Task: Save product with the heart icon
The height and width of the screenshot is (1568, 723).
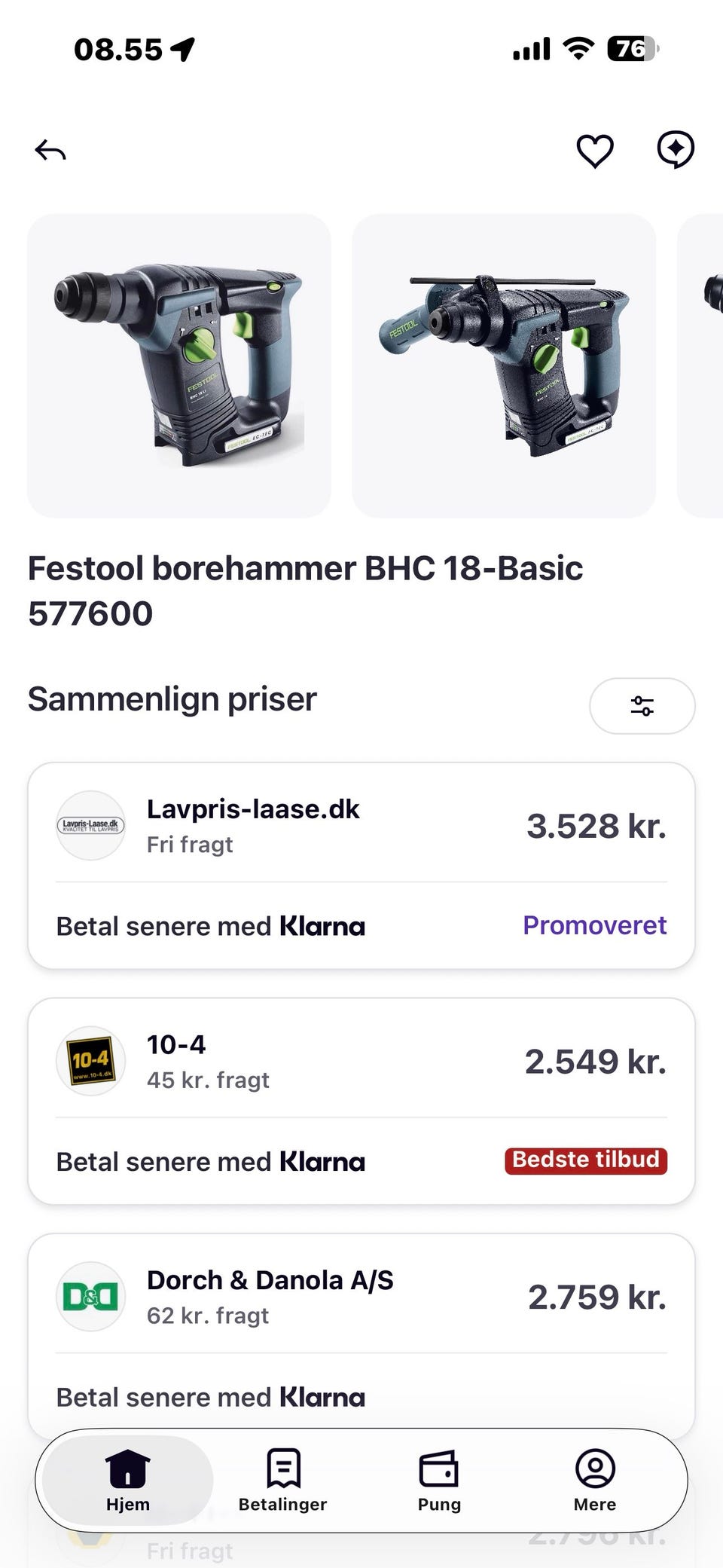Action: point(595,151)
